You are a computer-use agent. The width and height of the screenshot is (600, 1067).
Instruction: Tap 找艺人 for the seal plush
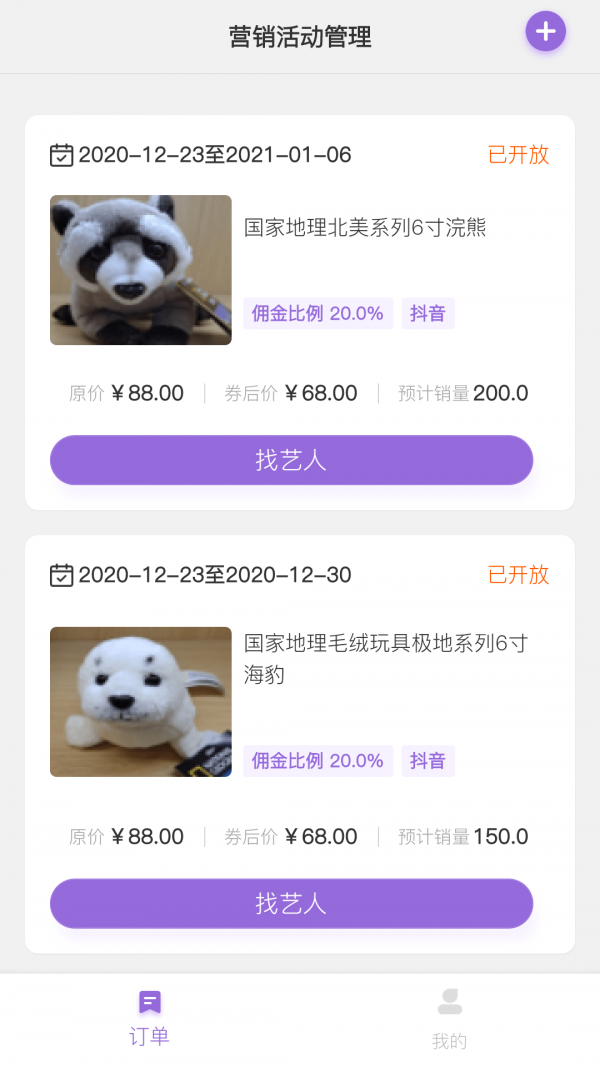291,904
